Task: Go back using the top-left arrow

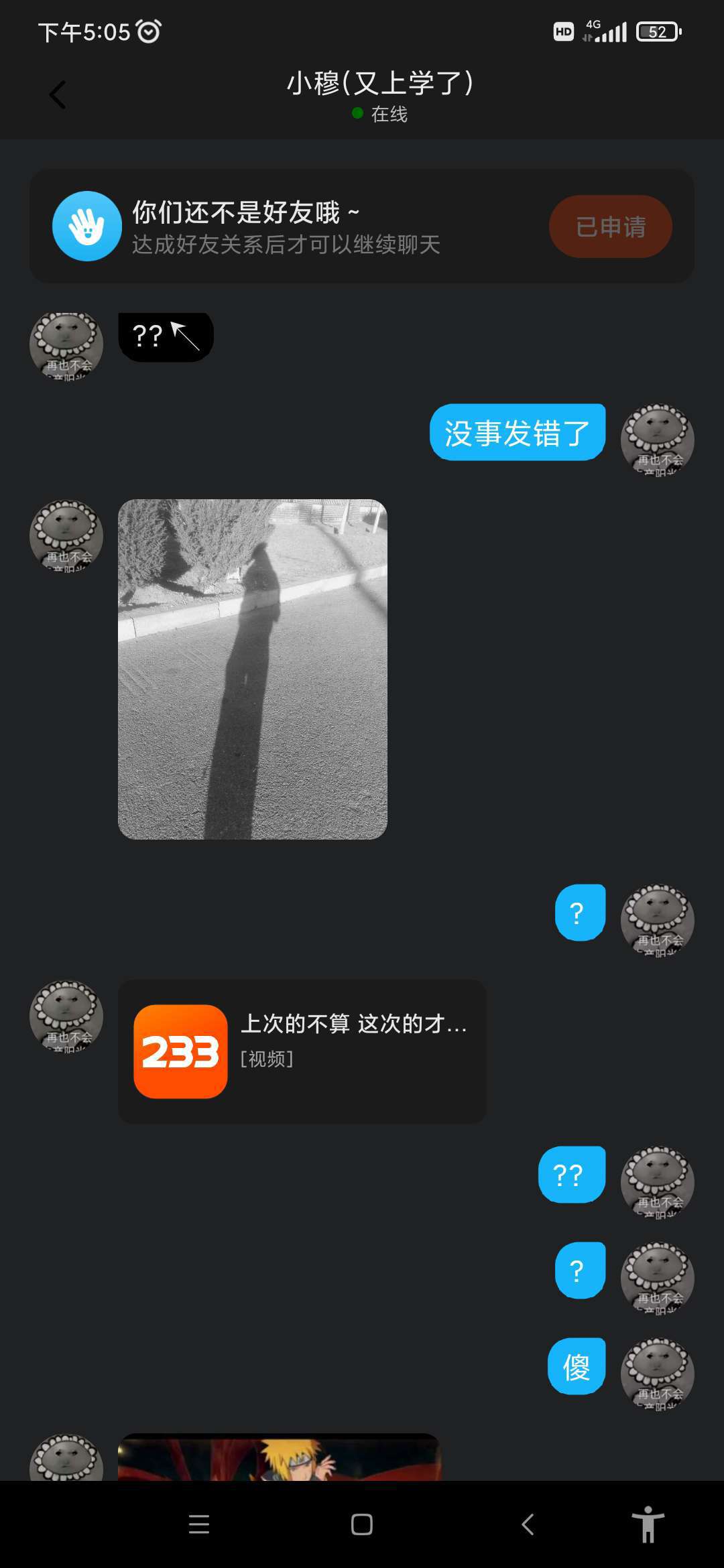Action: 58,94
